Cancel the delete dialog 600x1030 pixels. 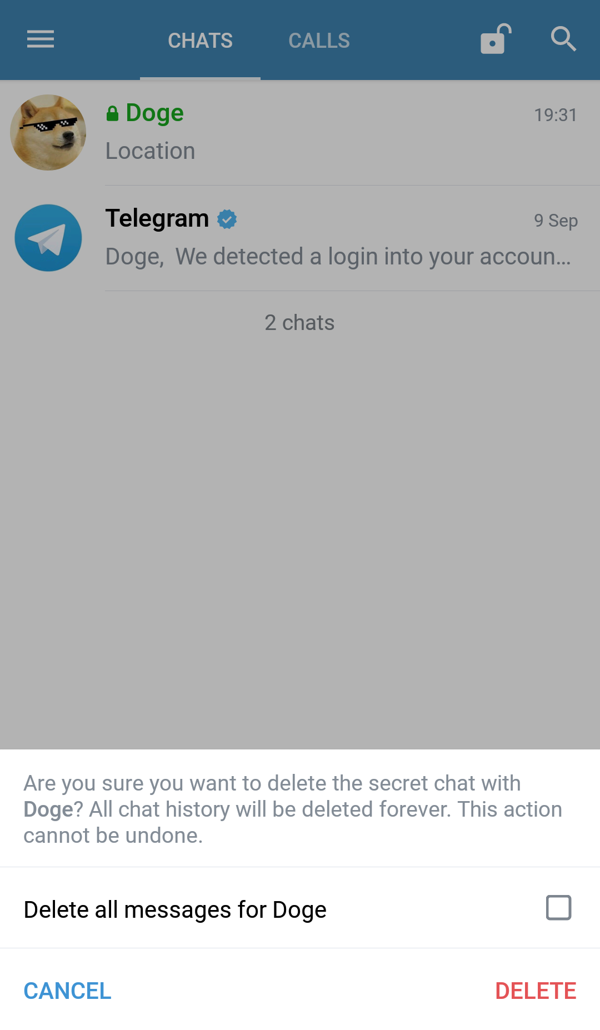[67, 990]
